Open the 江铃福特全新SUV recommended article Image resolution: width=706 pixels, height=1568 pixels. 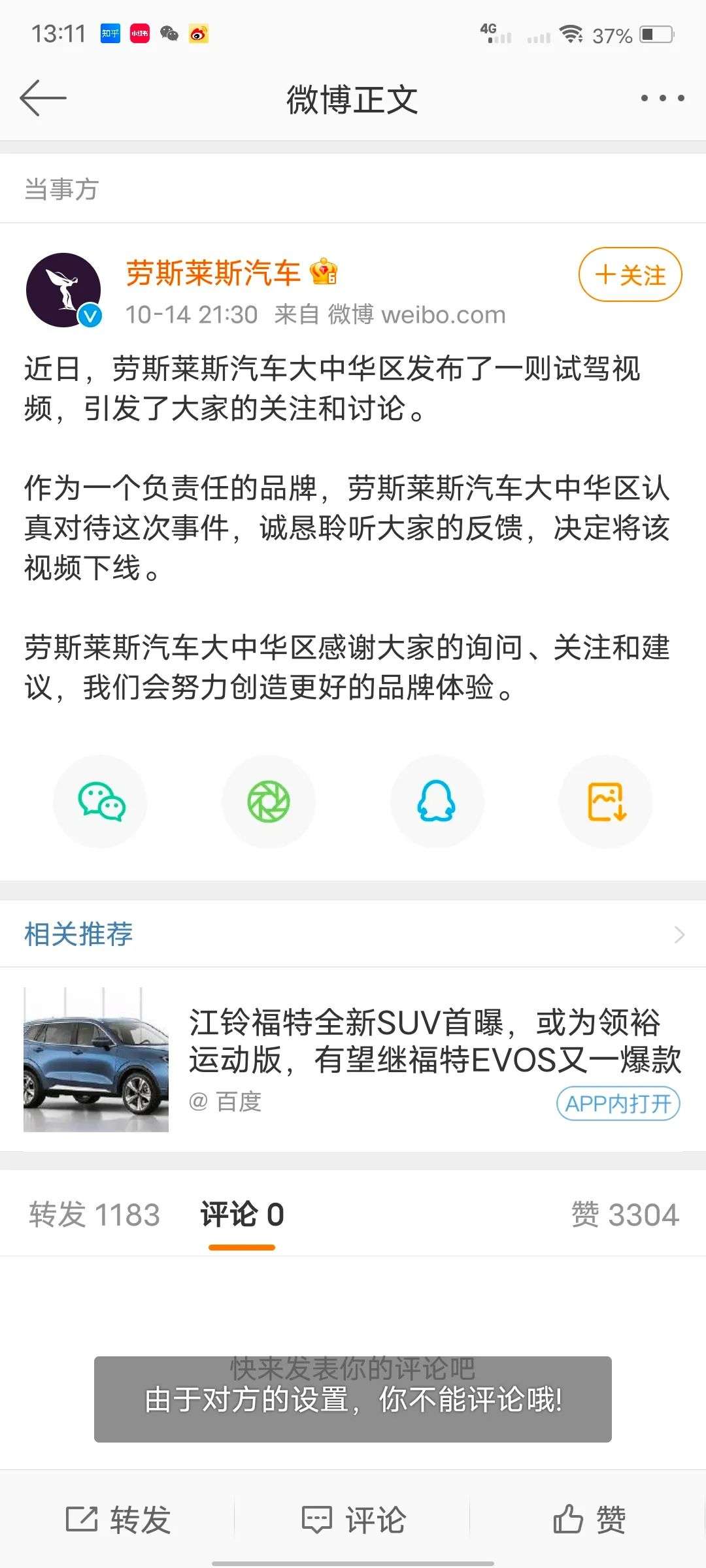point(425,1040)
